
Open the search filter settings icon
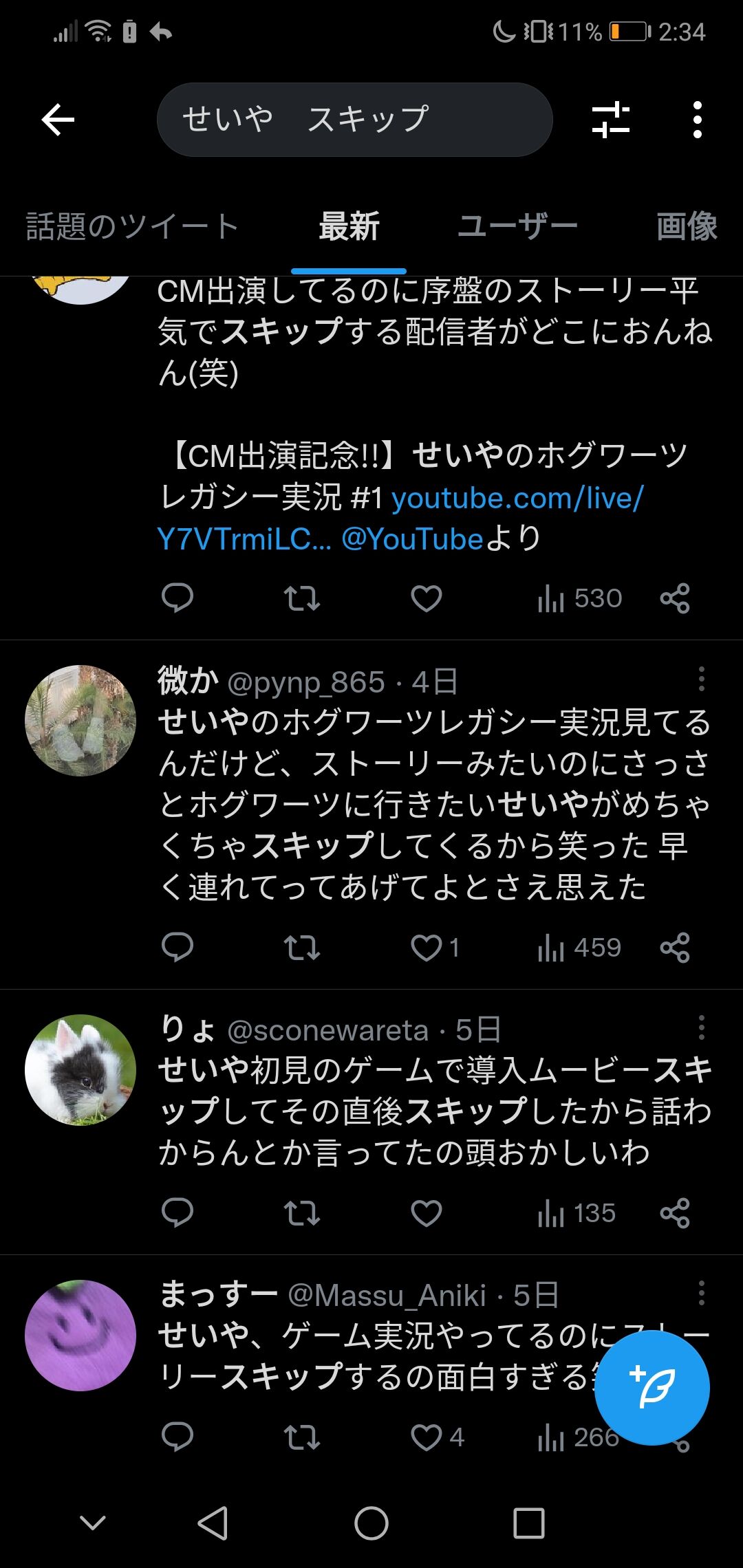click(611, 120)
